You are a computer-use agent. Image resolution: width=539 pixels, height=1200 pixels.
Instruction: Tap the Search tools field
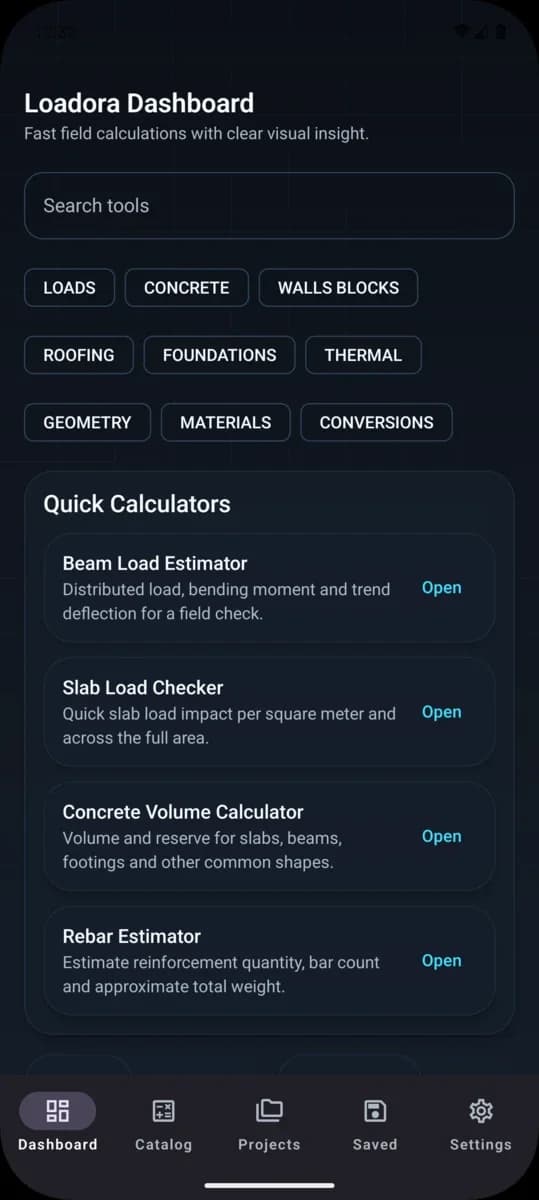269,206
